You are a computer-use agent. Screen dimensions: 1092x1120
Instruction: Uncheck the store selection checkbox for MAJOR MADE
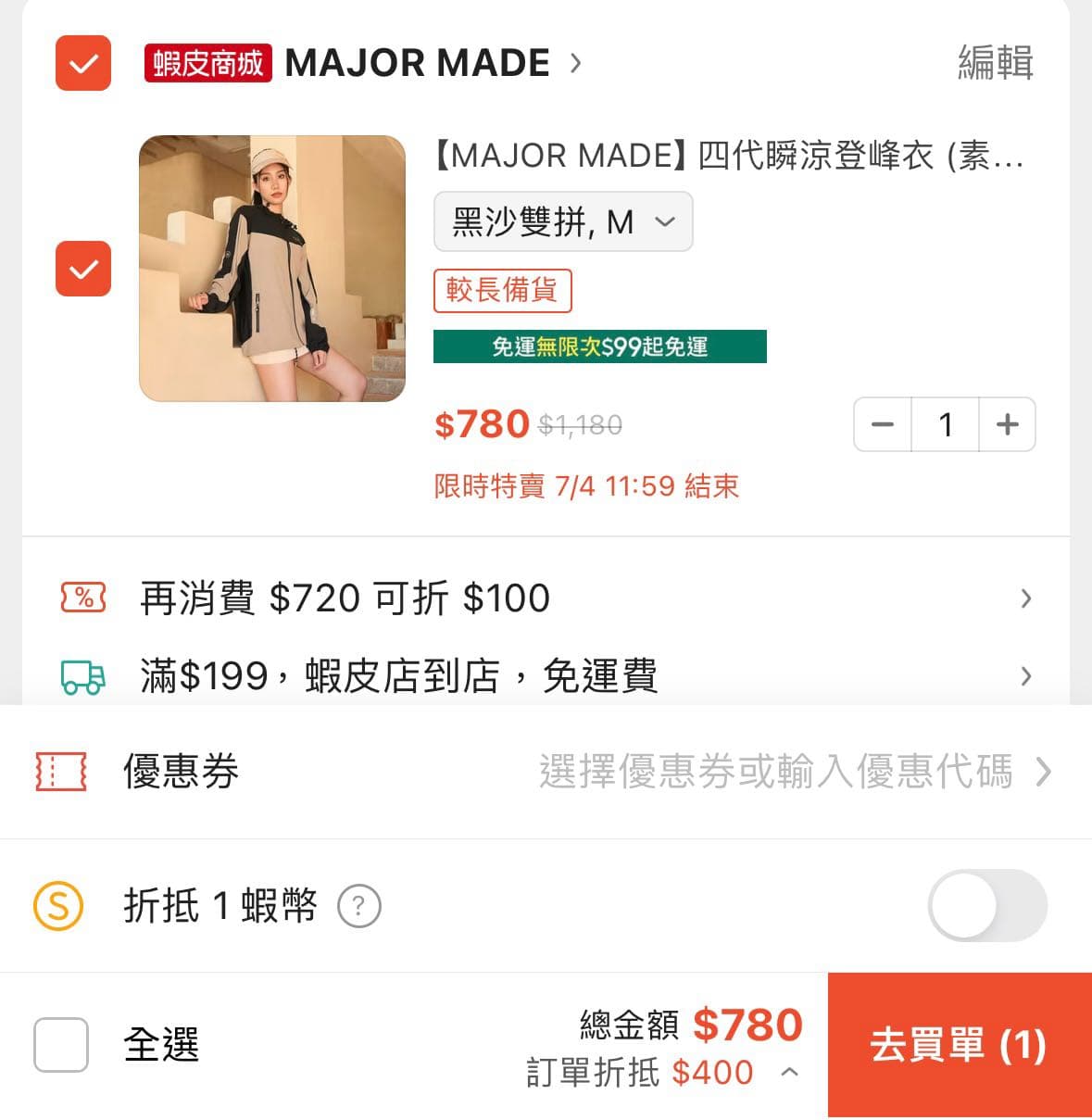pyautogui.click(x=82, y=63)
